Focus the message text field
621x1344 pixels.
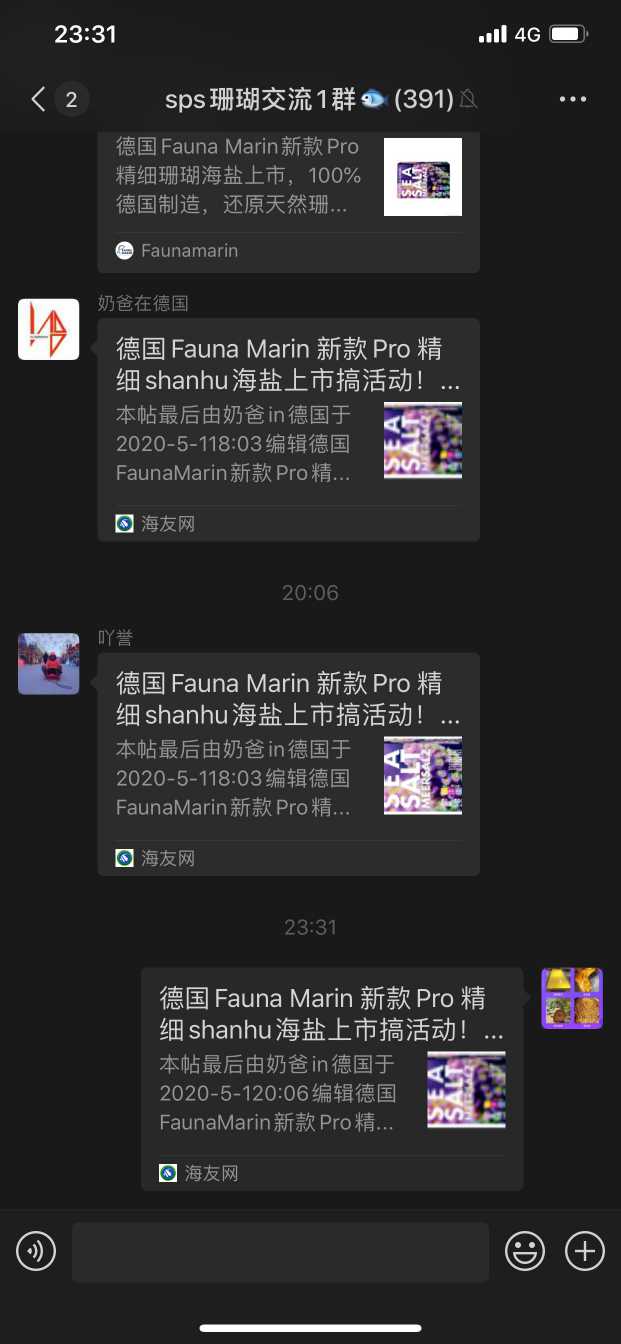tap(280, 1251)
